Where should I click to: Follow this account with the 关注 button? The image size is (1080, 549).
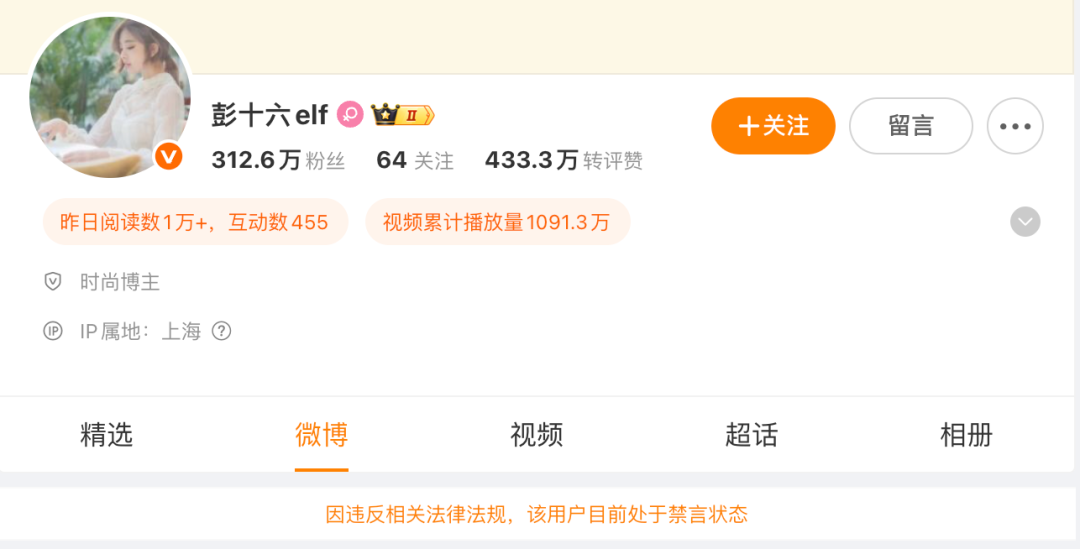(773, 126)
